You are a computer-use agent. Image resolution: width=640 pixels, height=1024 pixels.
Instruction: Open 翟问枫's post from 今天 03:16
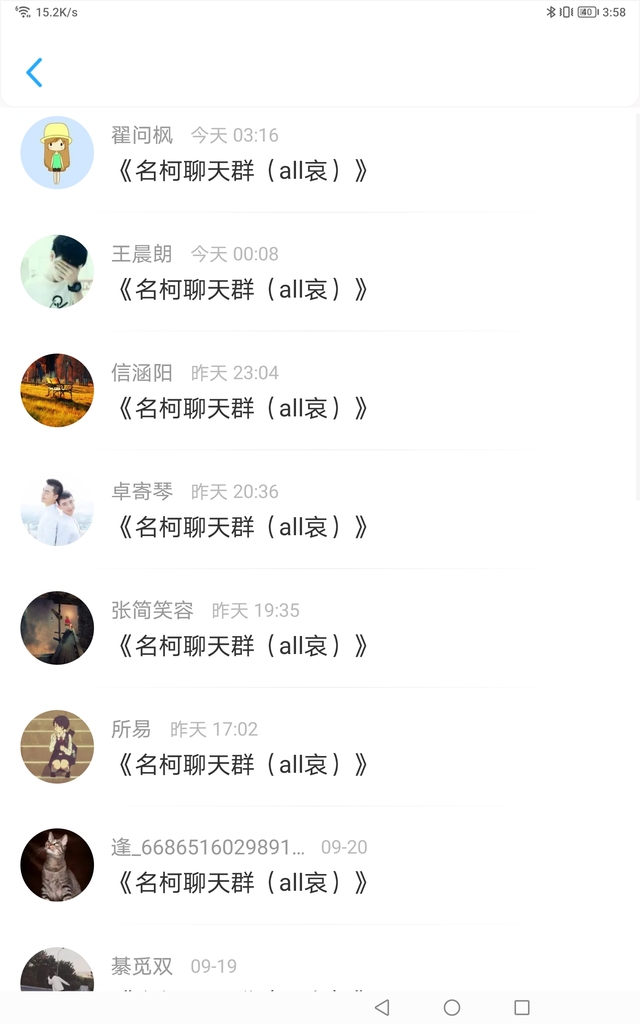(x=242, y=171)
